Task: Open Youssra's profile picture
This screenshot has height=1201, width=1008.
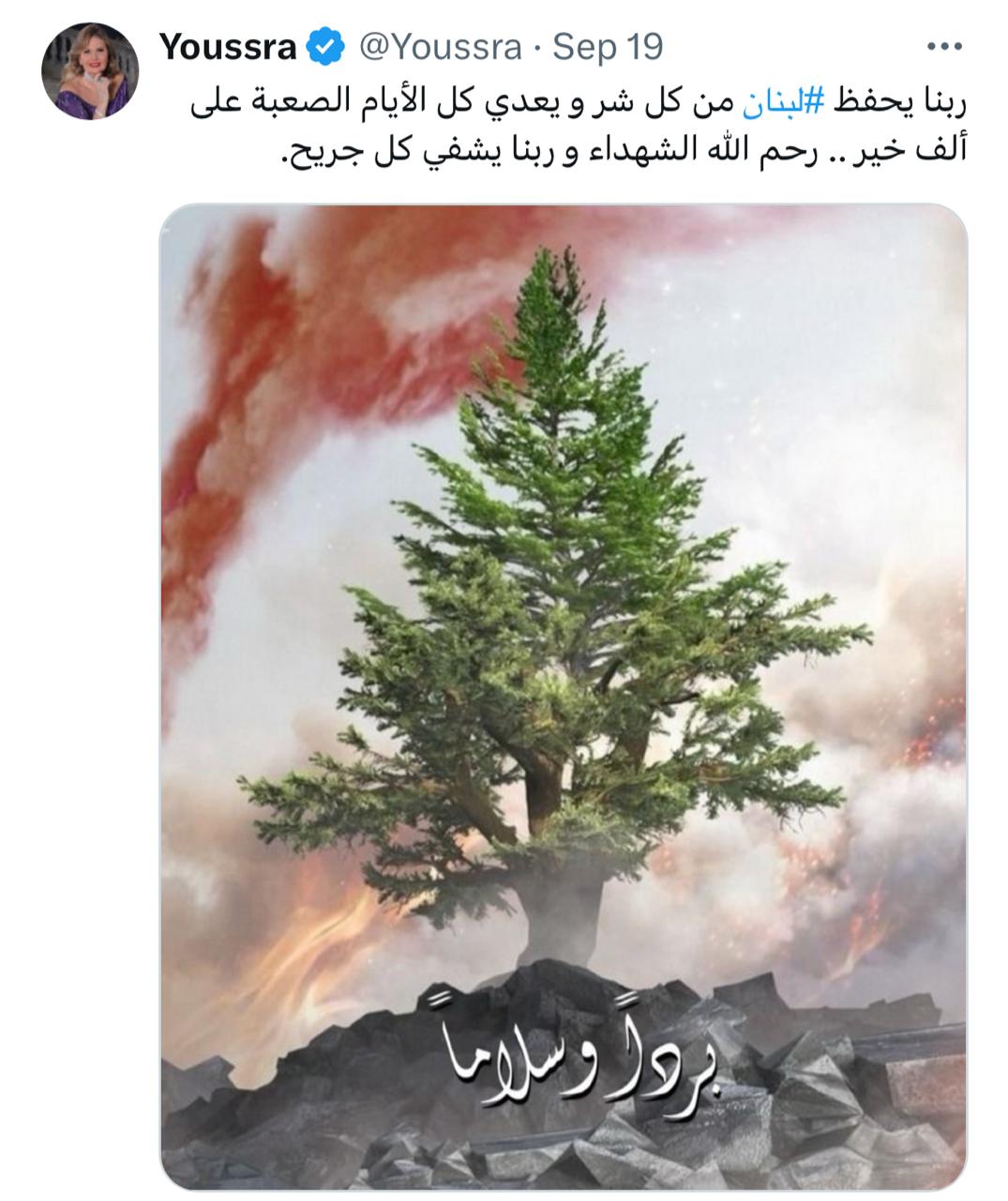Action: (x=90, y=71)
